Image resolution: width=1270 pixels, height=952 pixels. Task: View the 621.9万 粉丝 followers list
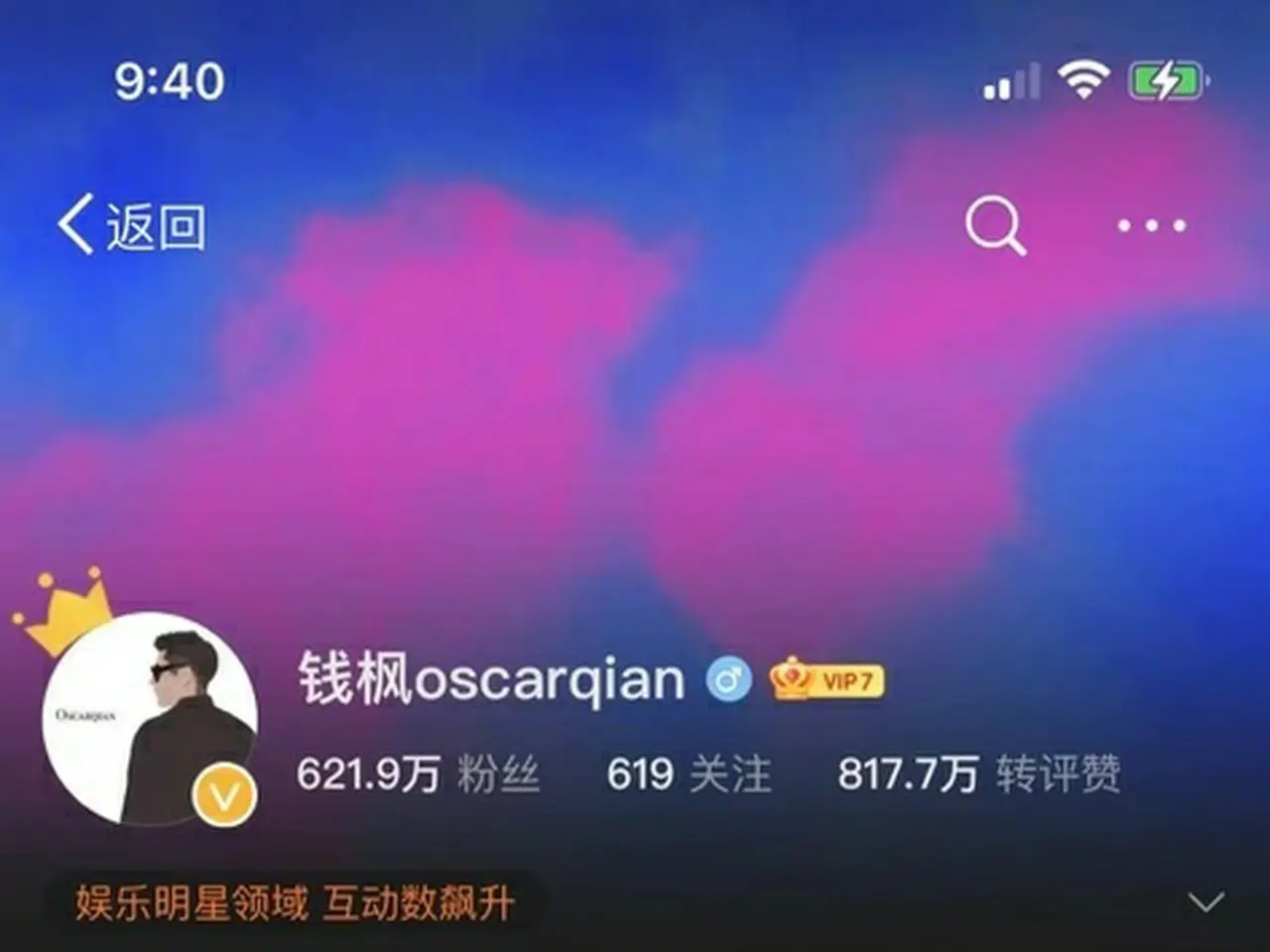(417, 773)
